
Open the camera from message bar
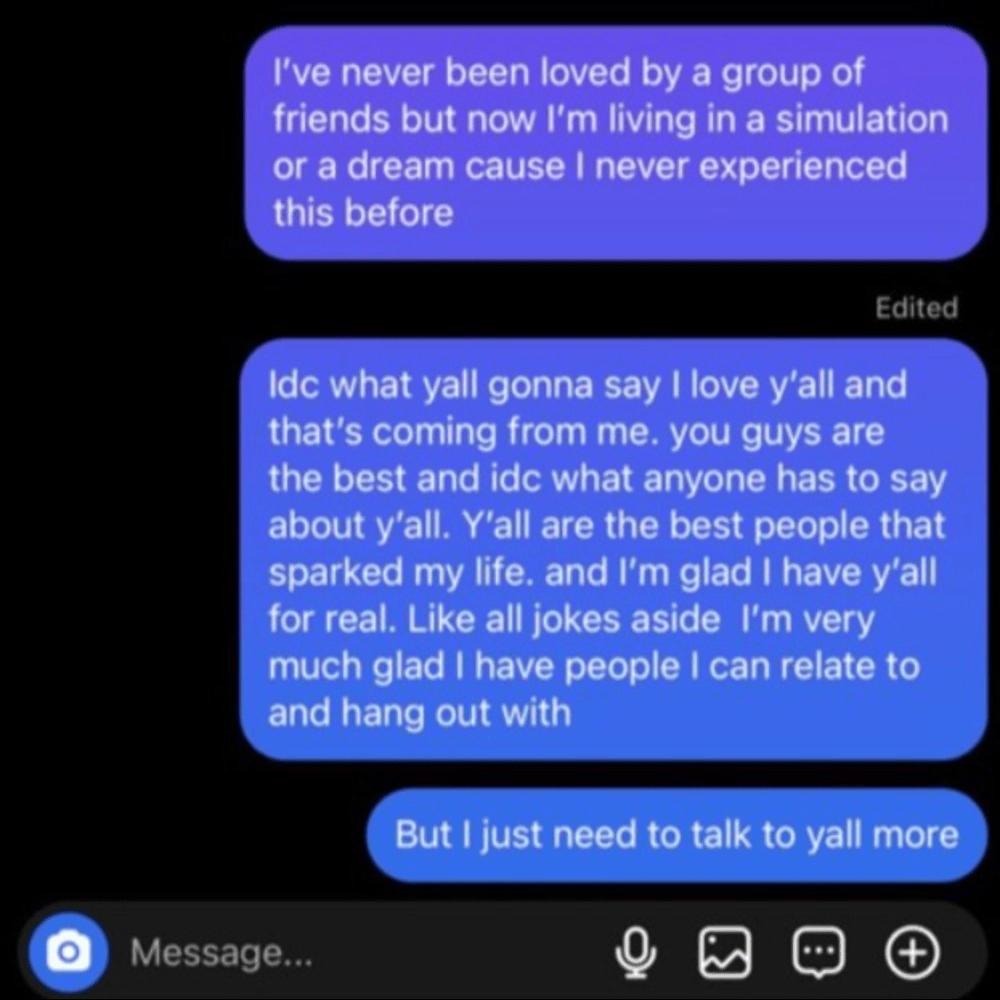tap(67, 951)
